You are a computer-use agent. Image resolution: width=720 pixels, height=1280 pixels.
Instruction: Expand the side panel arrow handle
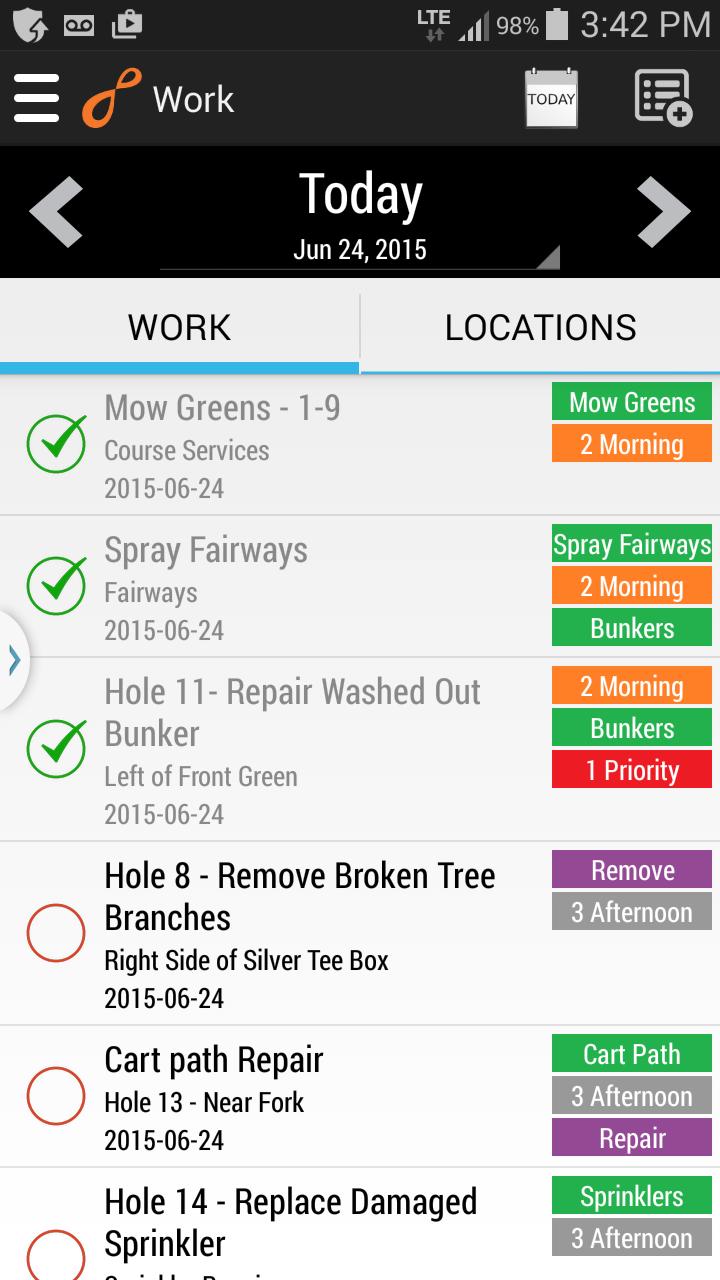(x=14, y=660)
